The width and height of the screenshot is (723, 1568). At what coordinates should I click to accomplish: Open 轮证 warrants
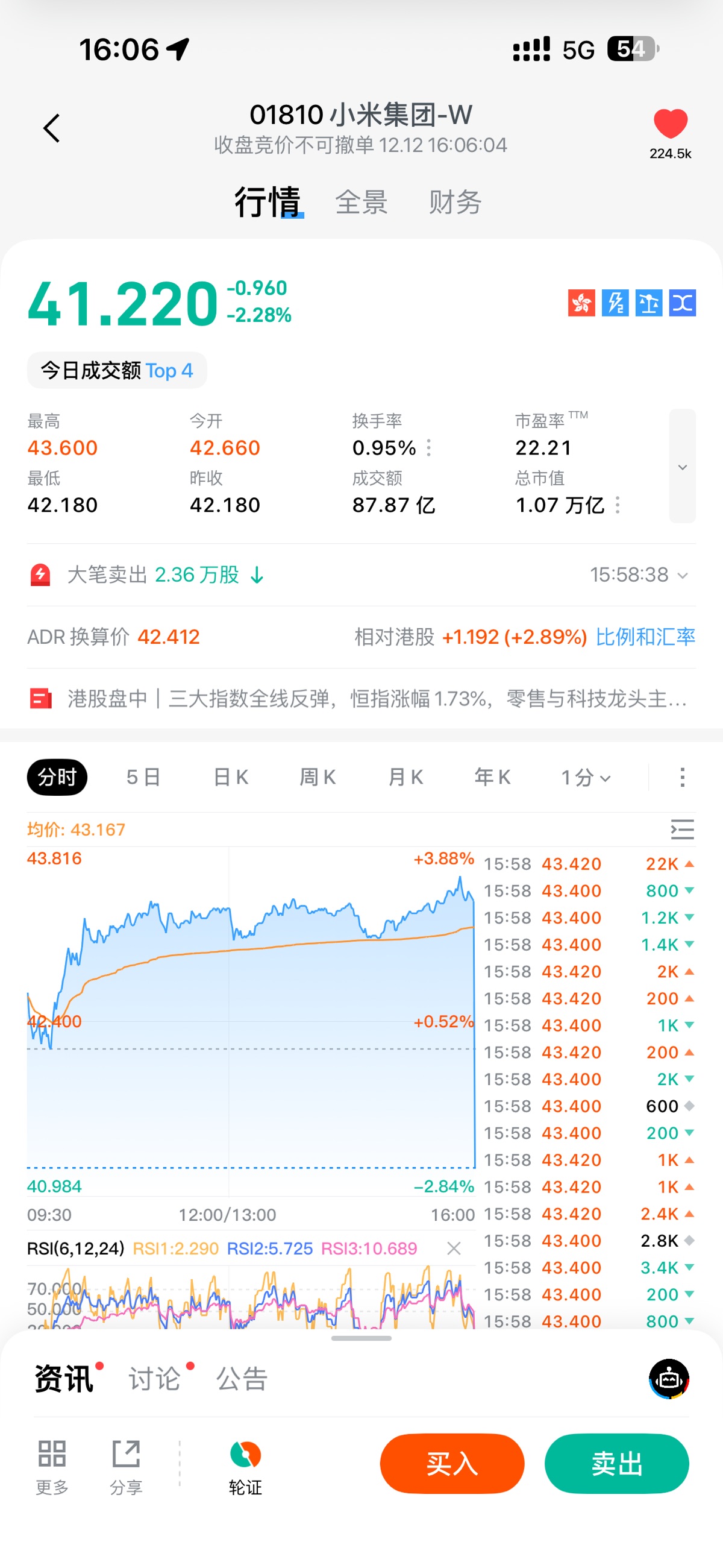(x=245, y=1467)
